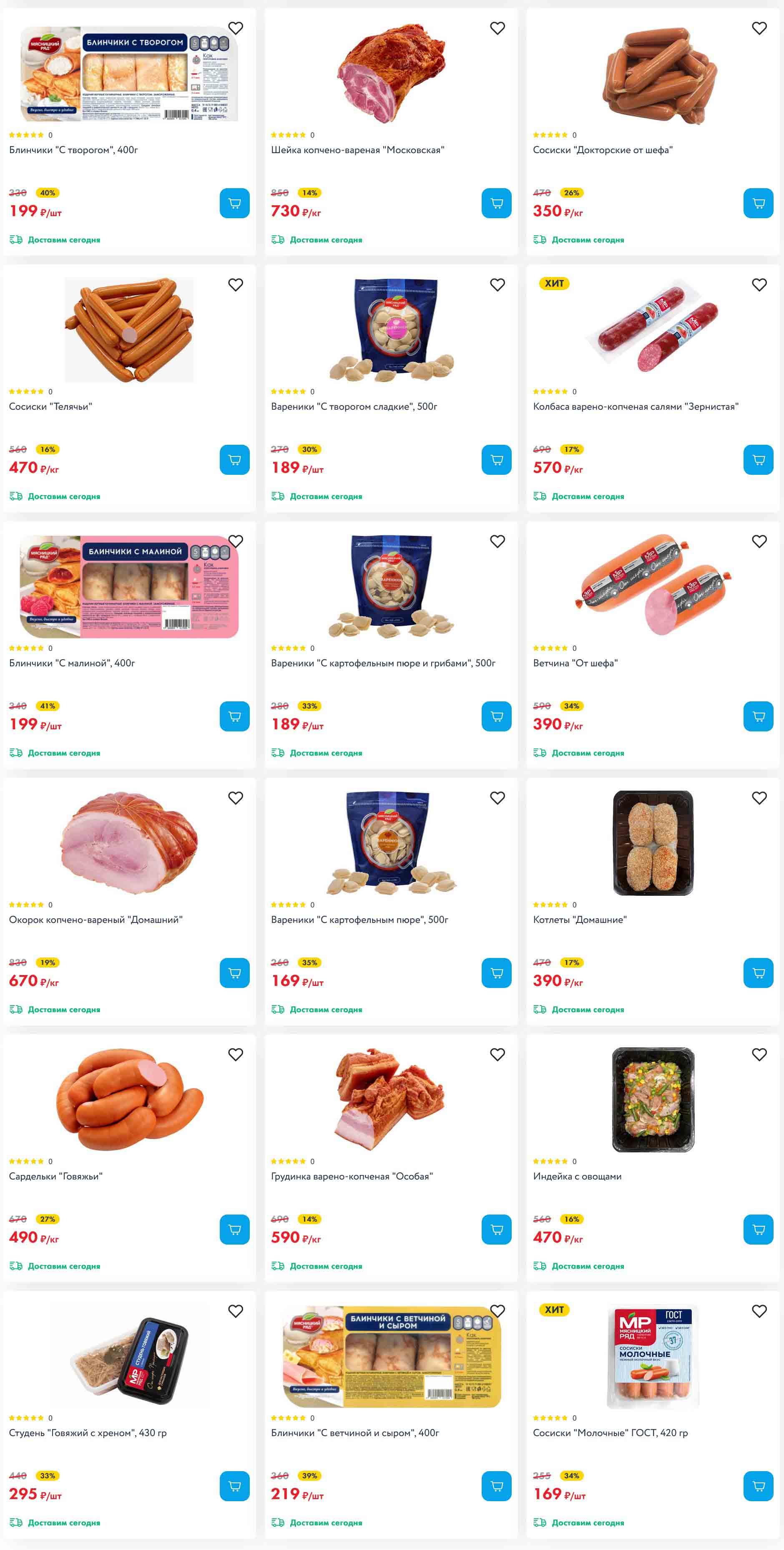
Task: Add Сосиски "Молочные" ГОСТ to cart
Action: [x=758, y=1486]
